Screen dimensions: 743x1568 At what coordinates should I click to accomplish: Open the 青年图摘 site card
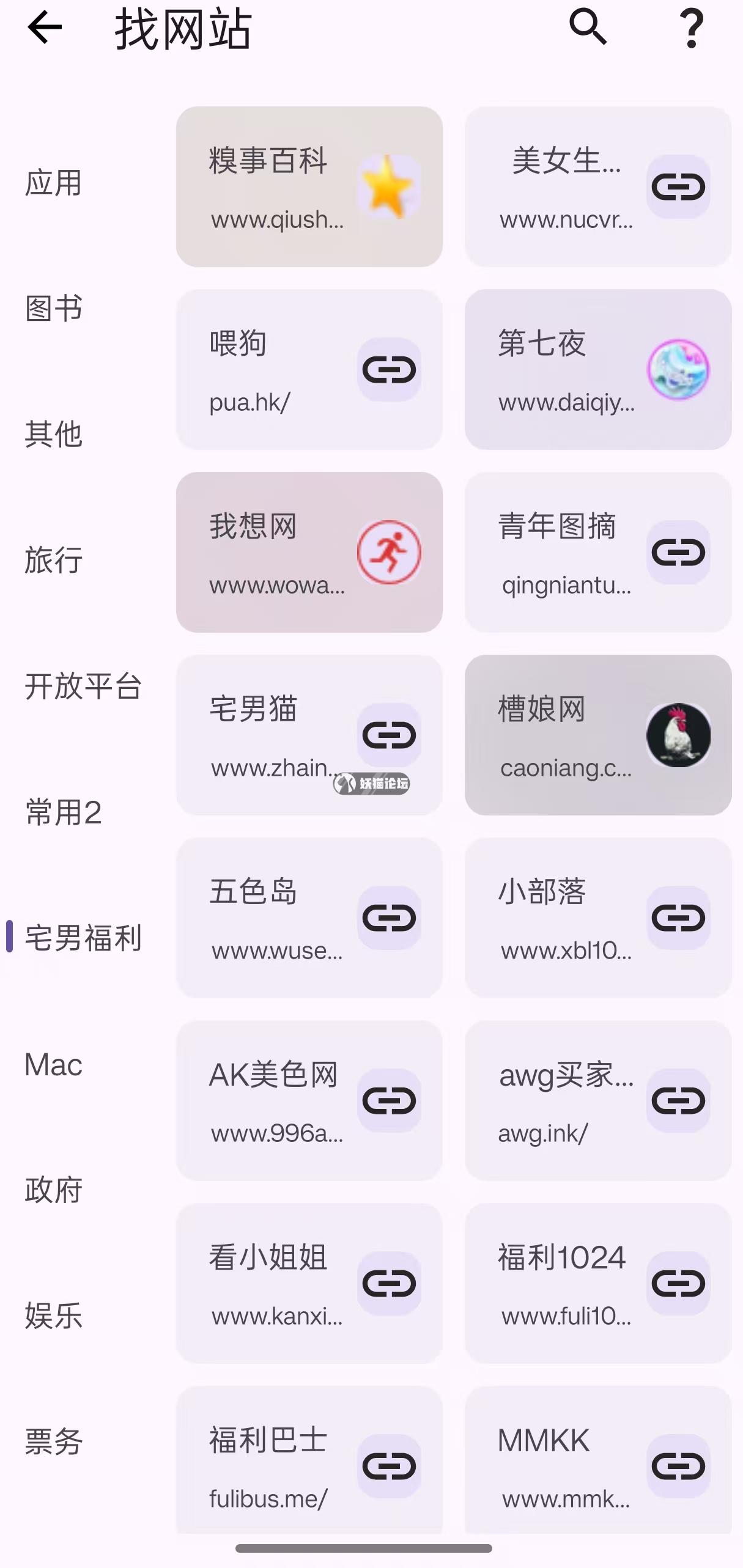click(x=597, y=553)
